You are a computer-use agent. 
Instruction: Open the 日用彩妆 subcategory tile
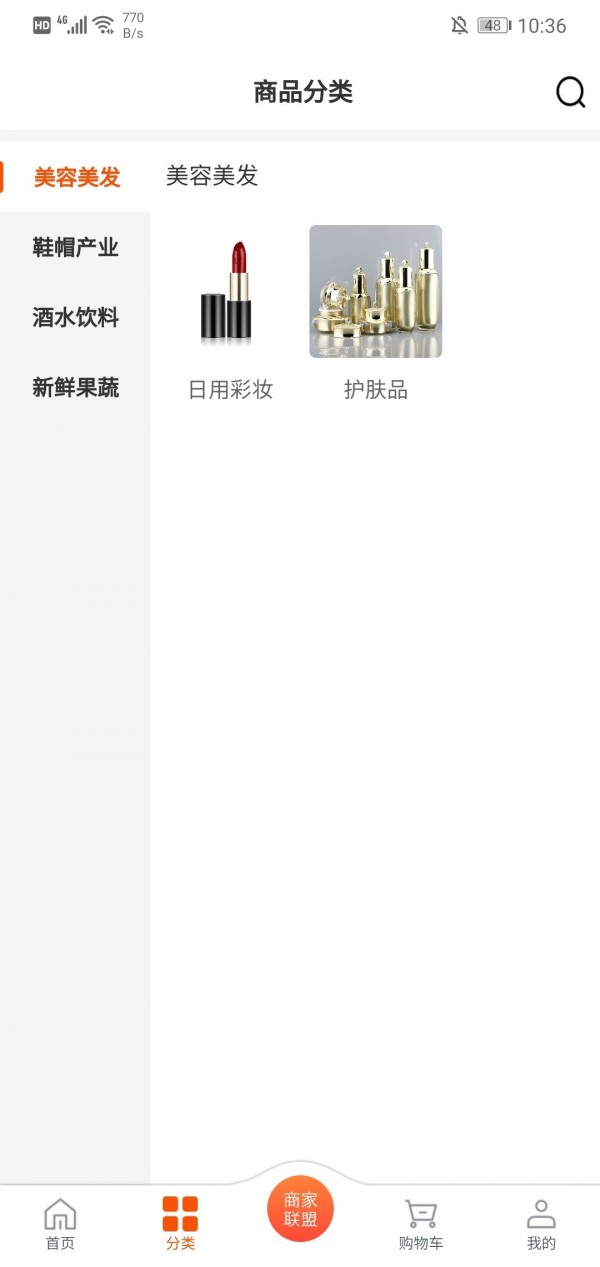(230, 310)
